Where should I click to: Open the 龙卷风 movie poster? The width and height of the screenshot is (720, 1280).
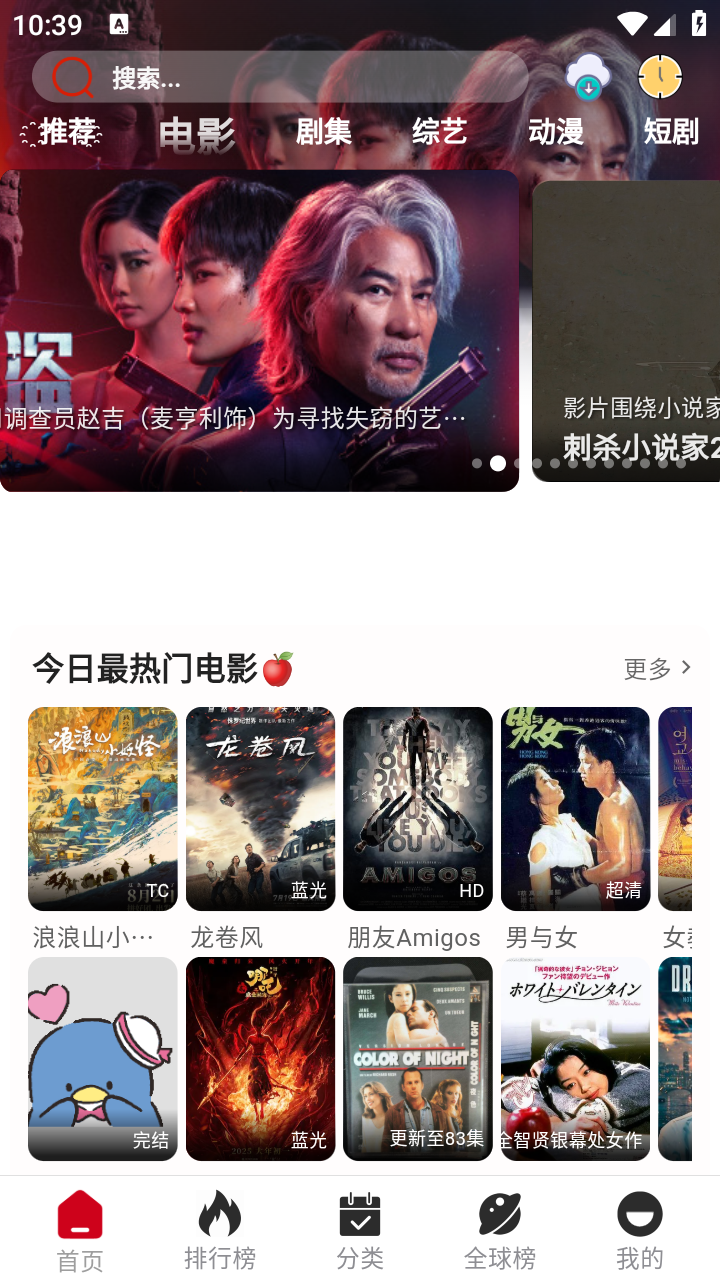click(x=260, y=808)
